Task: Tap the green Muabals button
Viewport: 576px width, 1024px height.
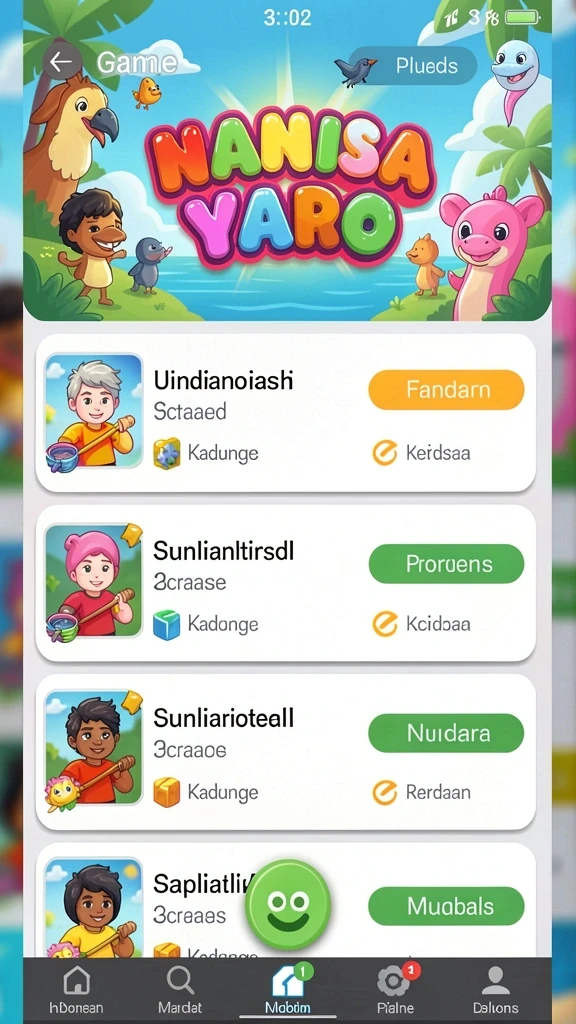Action: coord(446,906)
